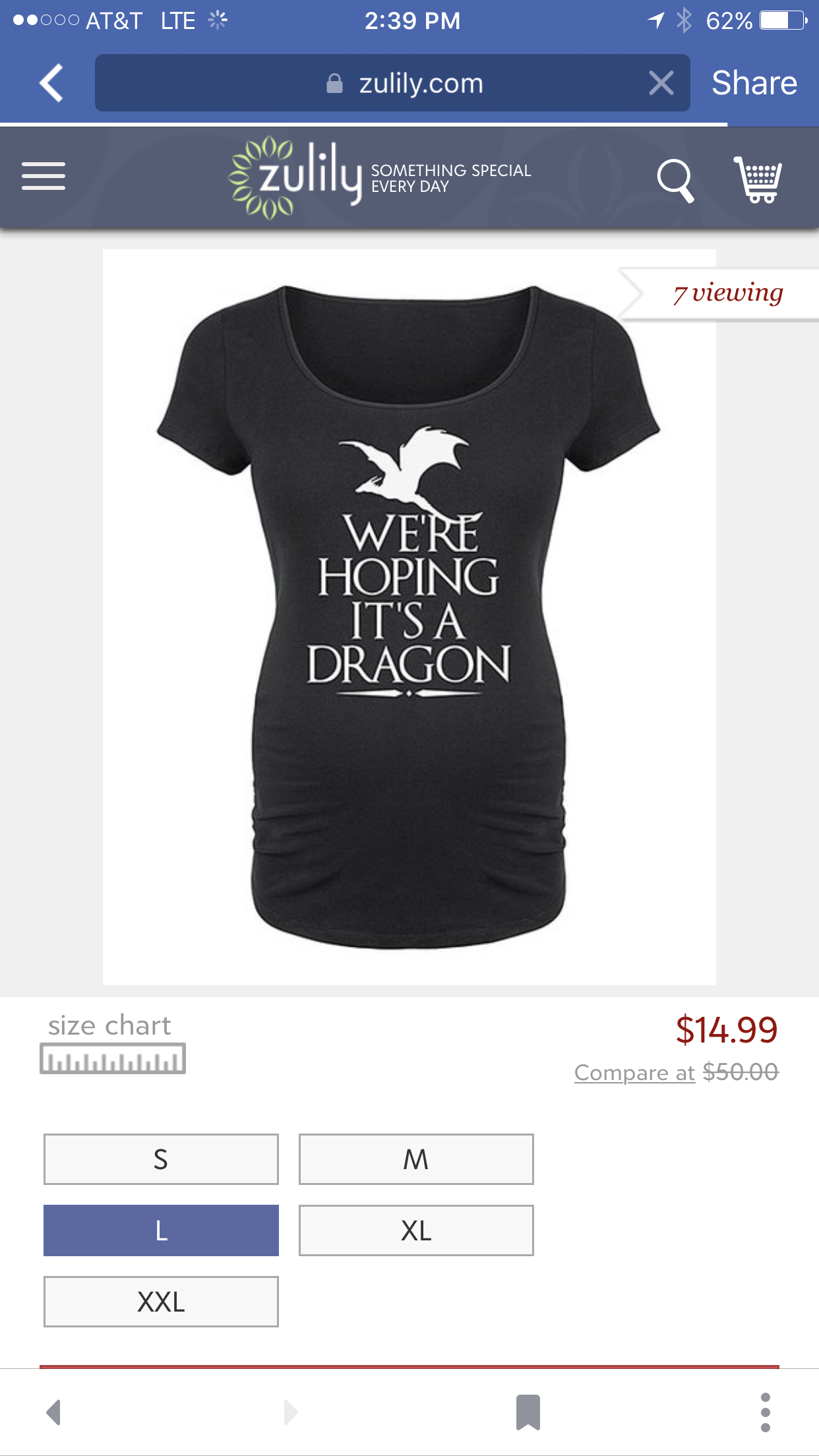Open the zulily search

(x=675, y=179)
